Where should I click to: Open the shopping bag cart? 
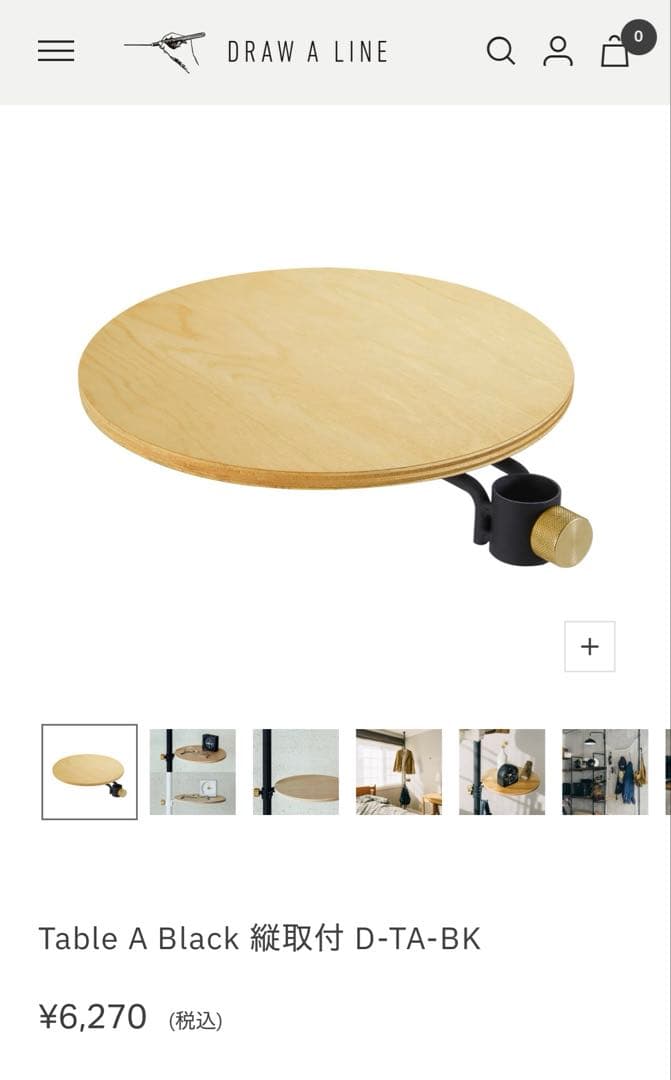[x=616, y=50]
